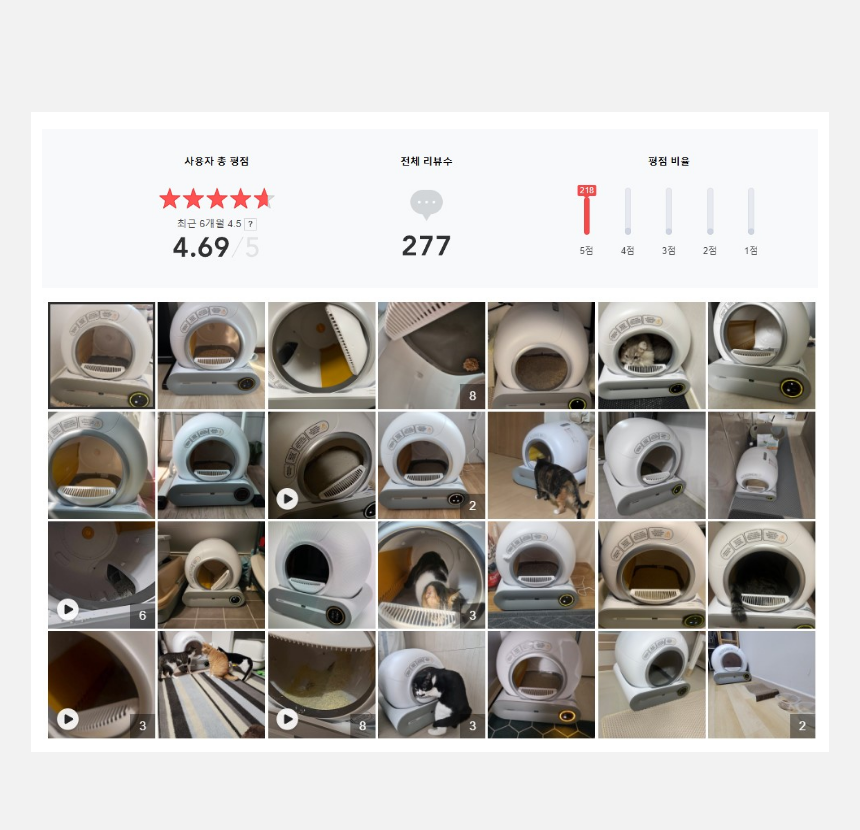
Task: Open the photo of a calico cat standing by the litter box
Action: (x=541, y=465)
